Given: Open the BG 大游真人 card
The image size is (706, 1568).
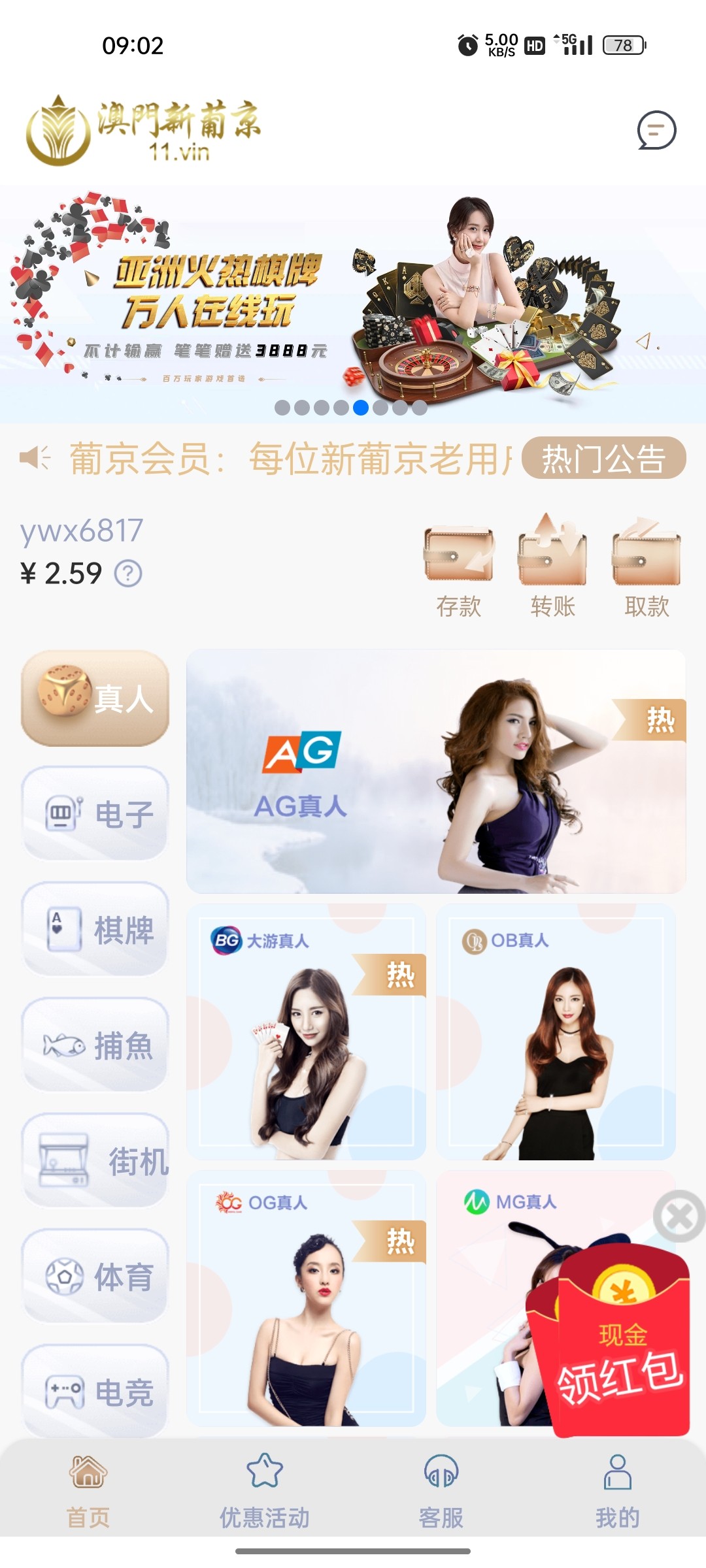Looking at the screenshot, I should tap(306, 1032).
